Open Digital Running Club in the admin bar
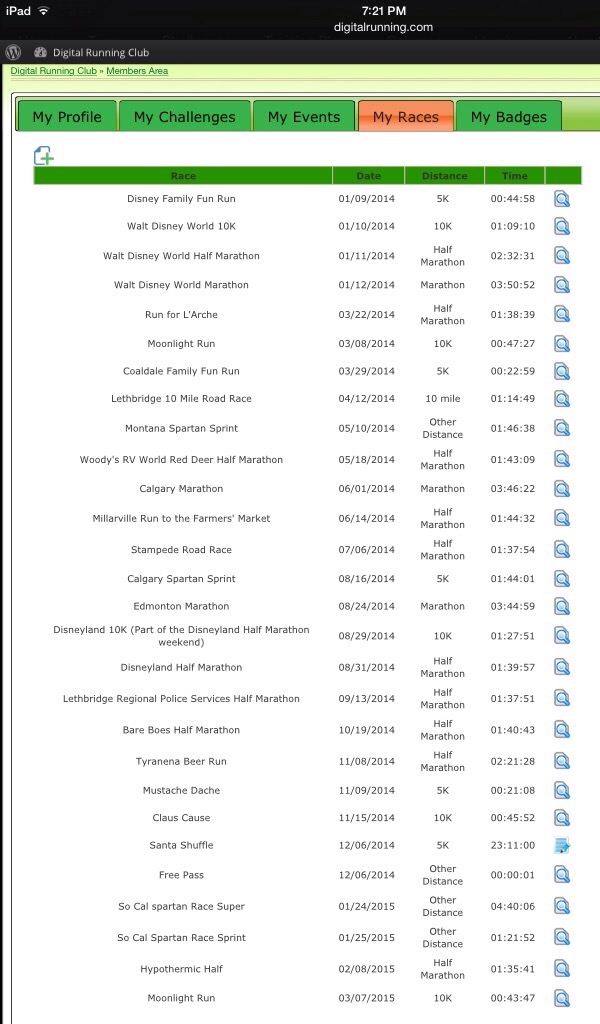The image size is (600, 1024). point(91,52)
